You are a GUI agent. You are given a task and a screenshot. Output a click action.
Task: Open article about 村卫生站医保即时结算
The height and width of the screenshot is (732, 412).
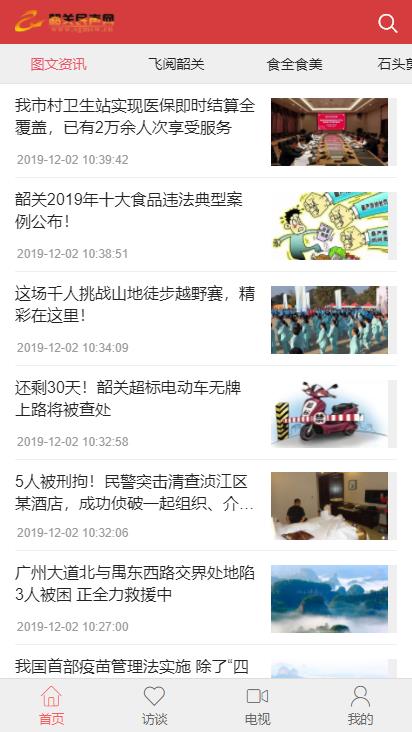click(206, 131)
